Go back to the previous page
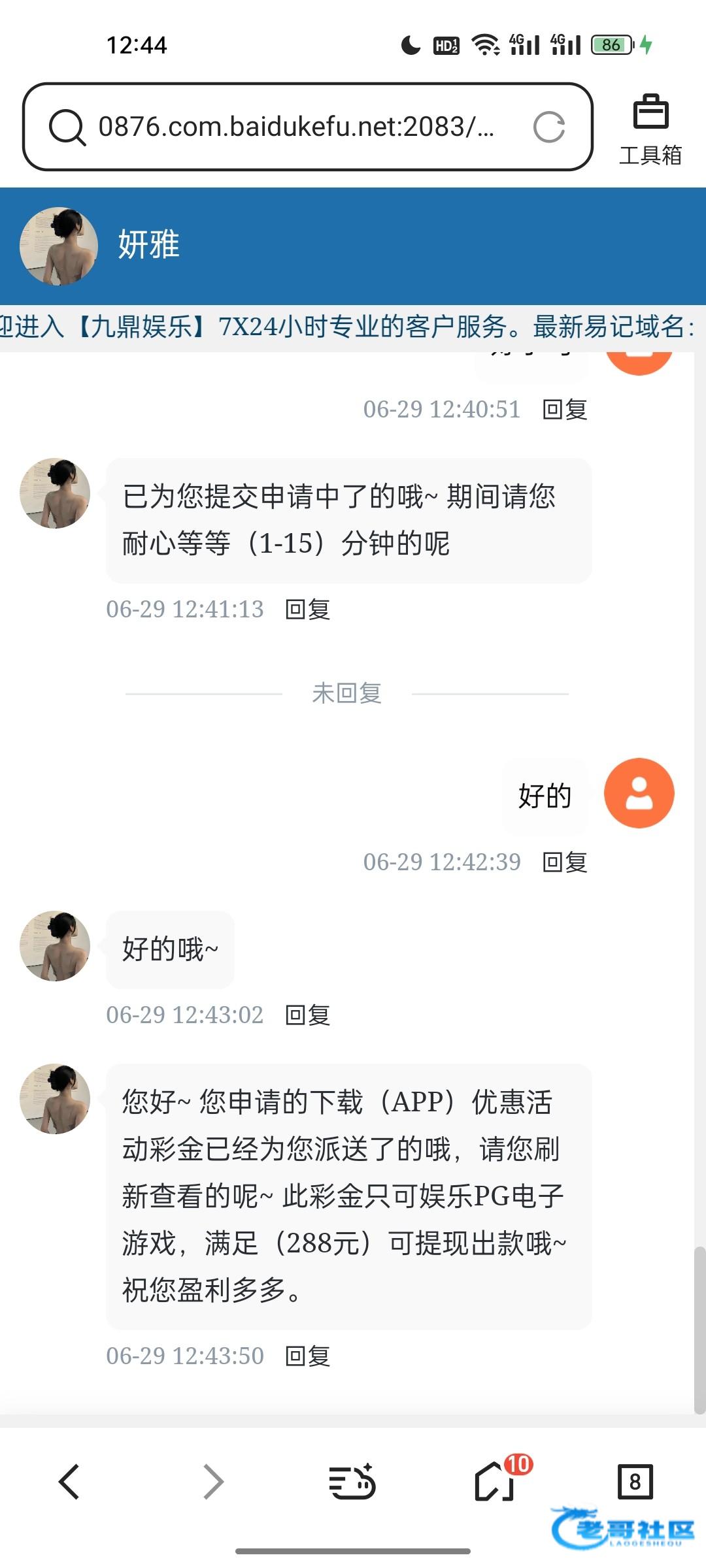The height and width of the screenshot is (1568, 706). (69, 1481)
